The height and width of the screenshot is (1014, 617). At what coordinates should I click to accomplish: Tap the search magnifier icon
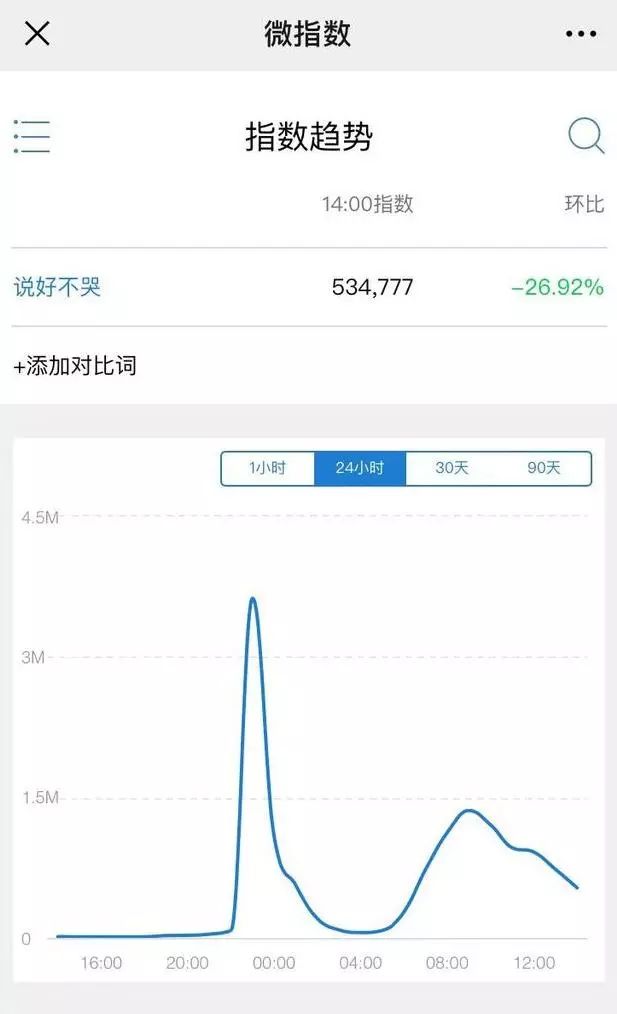tap(586, 136)
